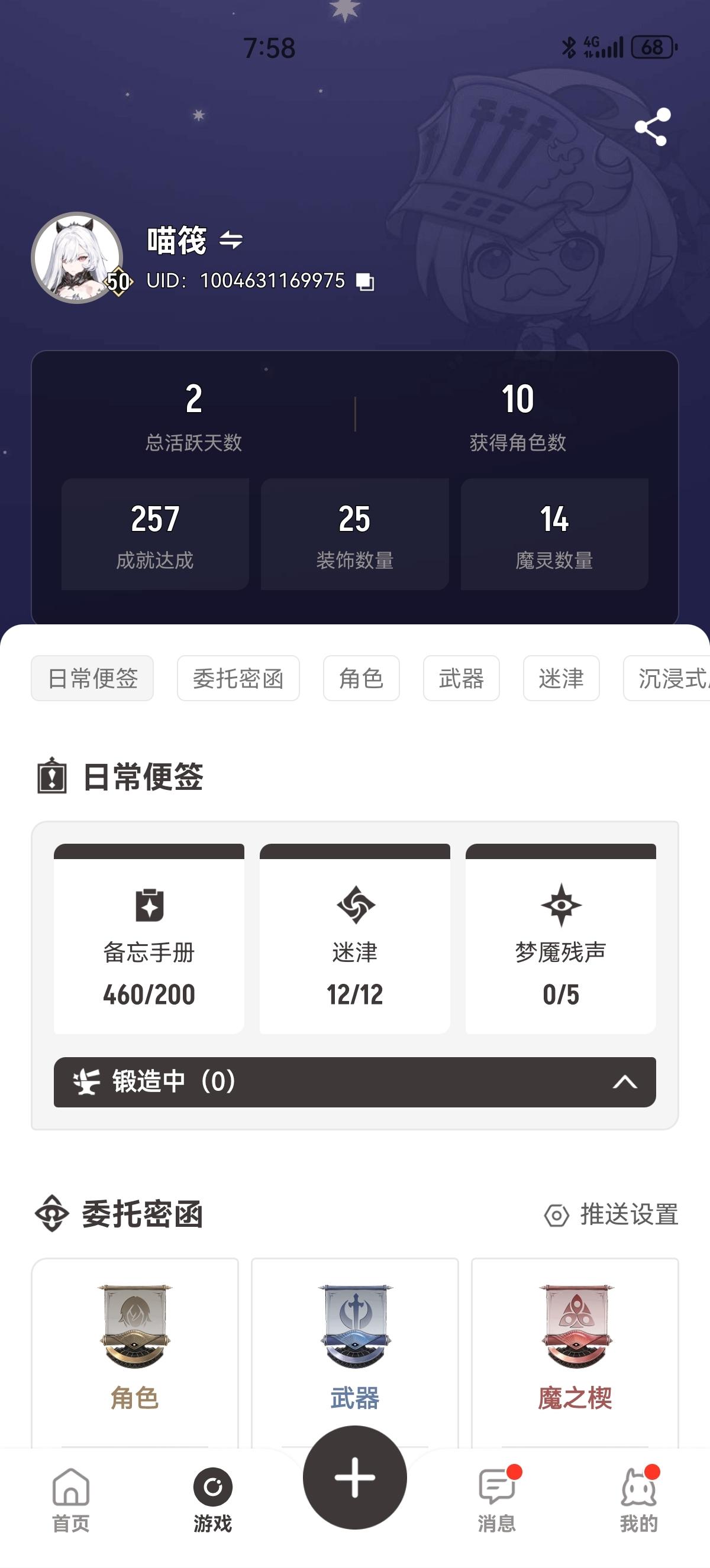Open the profile avatar

pos(77,257)
